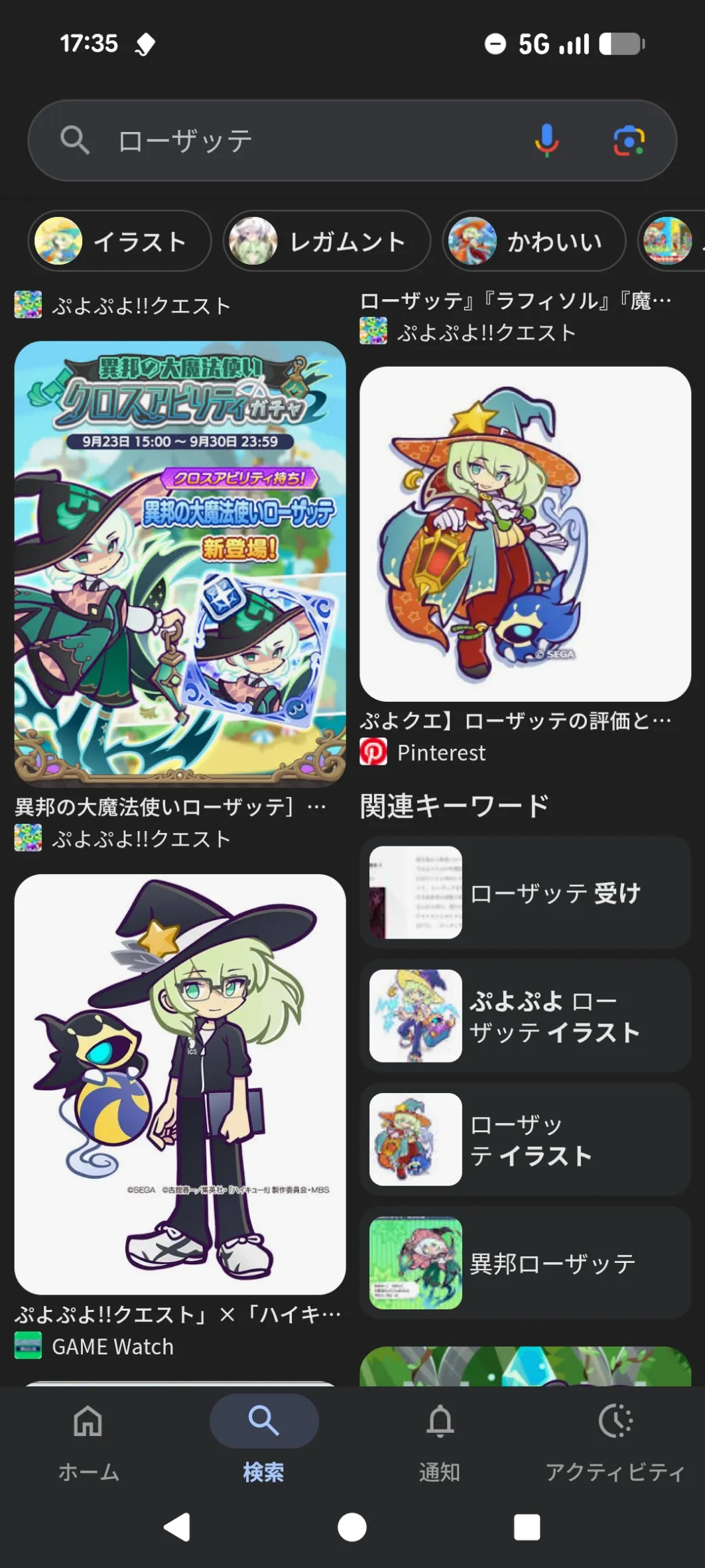705x1568 pixels.
Task: Open the クロスアビリティガチャ banner image result
Action: [x=180, y=564]
